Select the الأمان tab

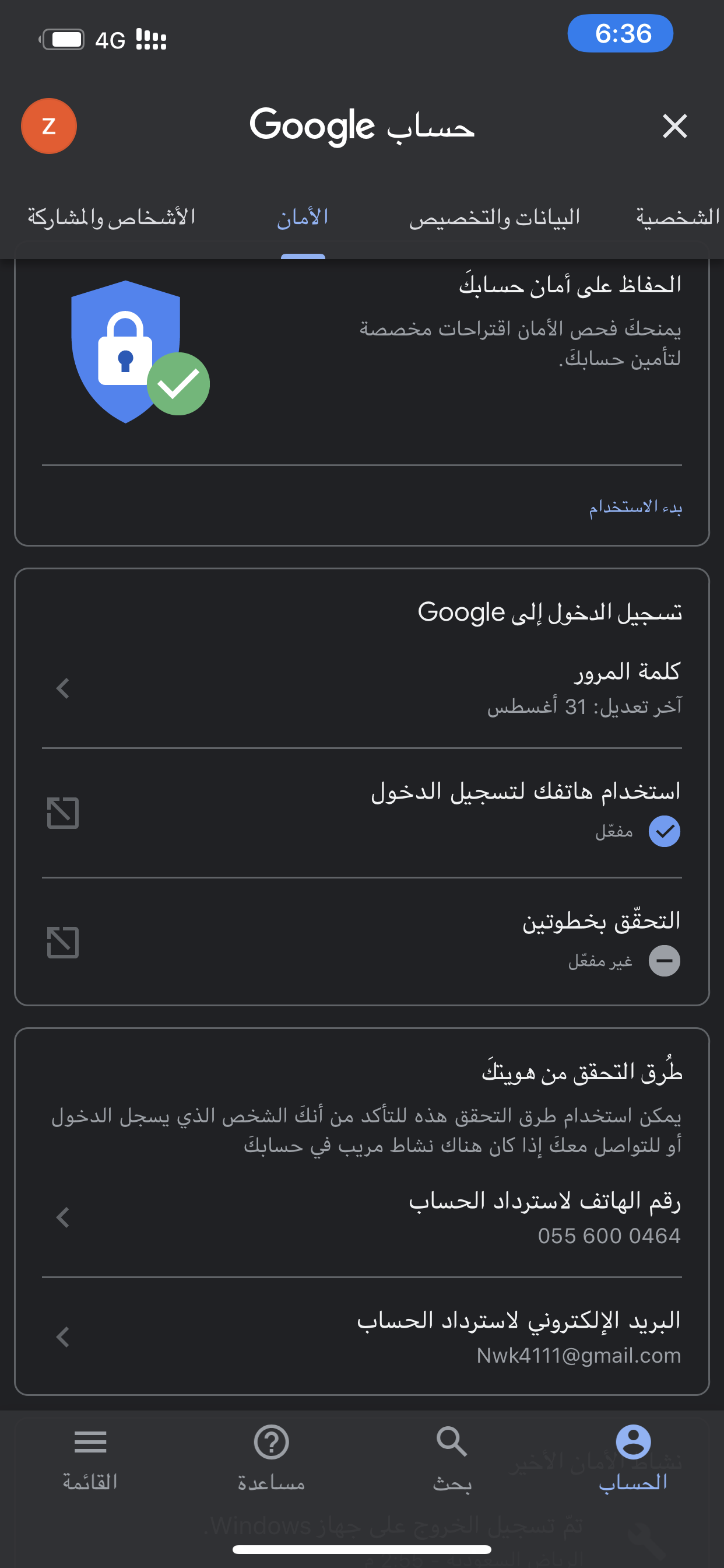click(303, 216)
